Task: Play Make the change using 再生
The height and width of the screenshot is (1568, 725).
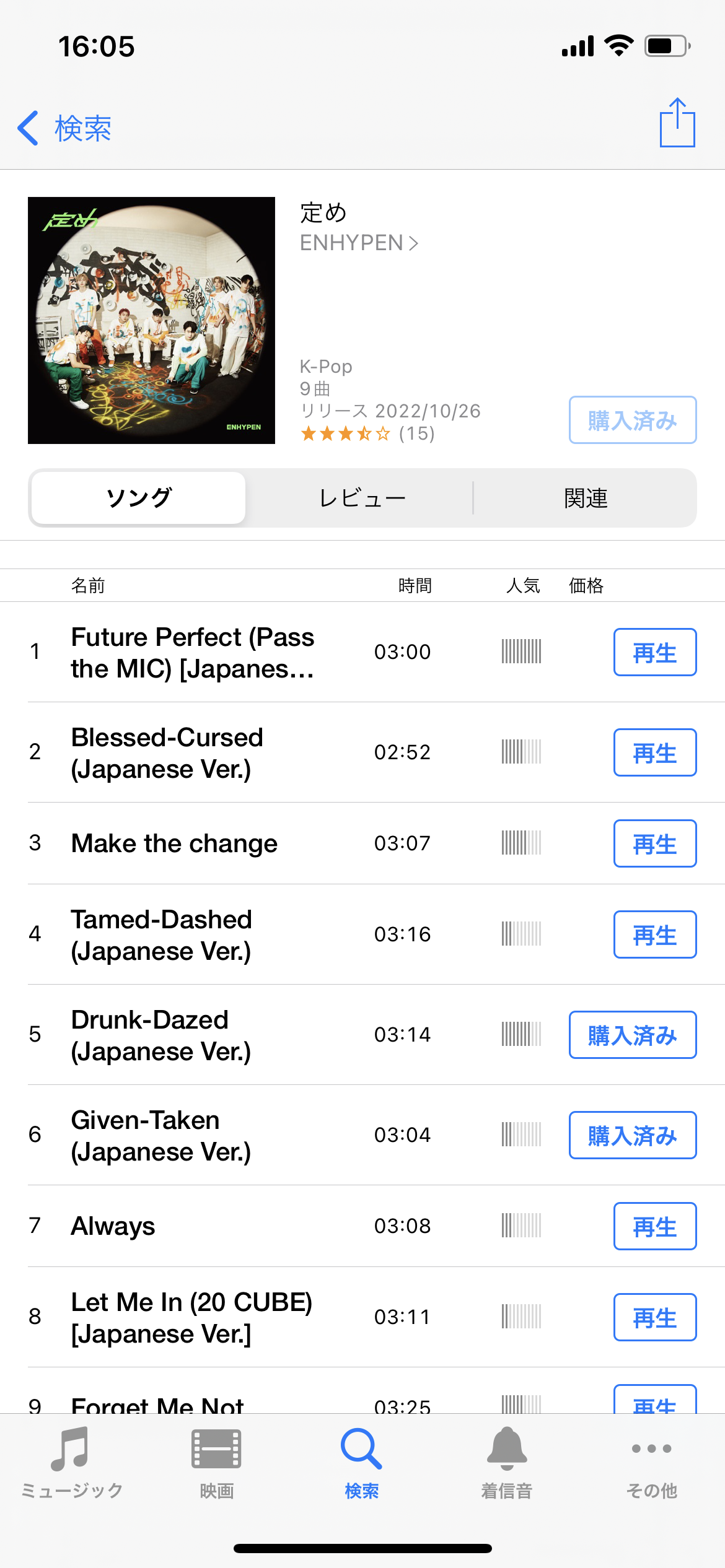Action: point(654,843)
